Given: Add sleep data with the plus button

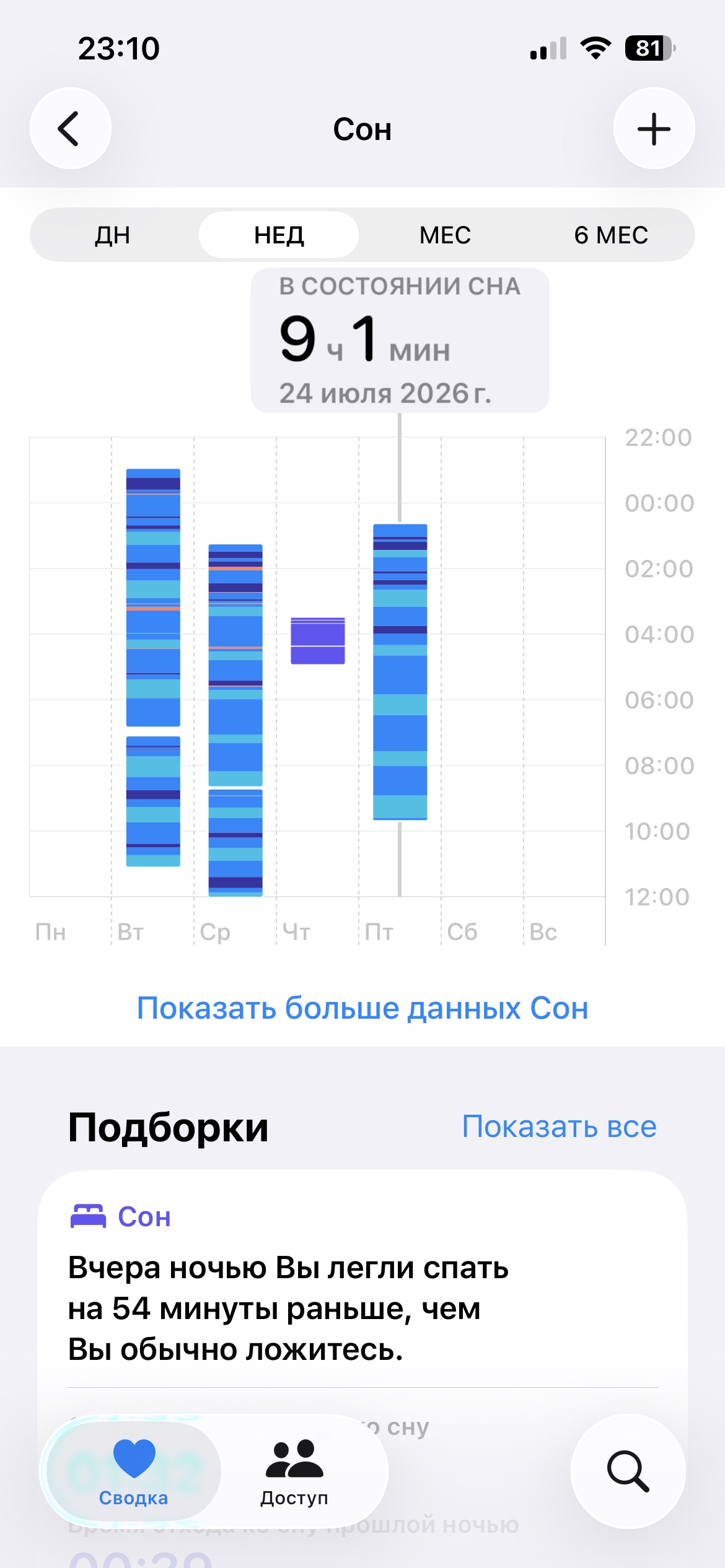Looking at the screenshot, I should coord(654,128).
